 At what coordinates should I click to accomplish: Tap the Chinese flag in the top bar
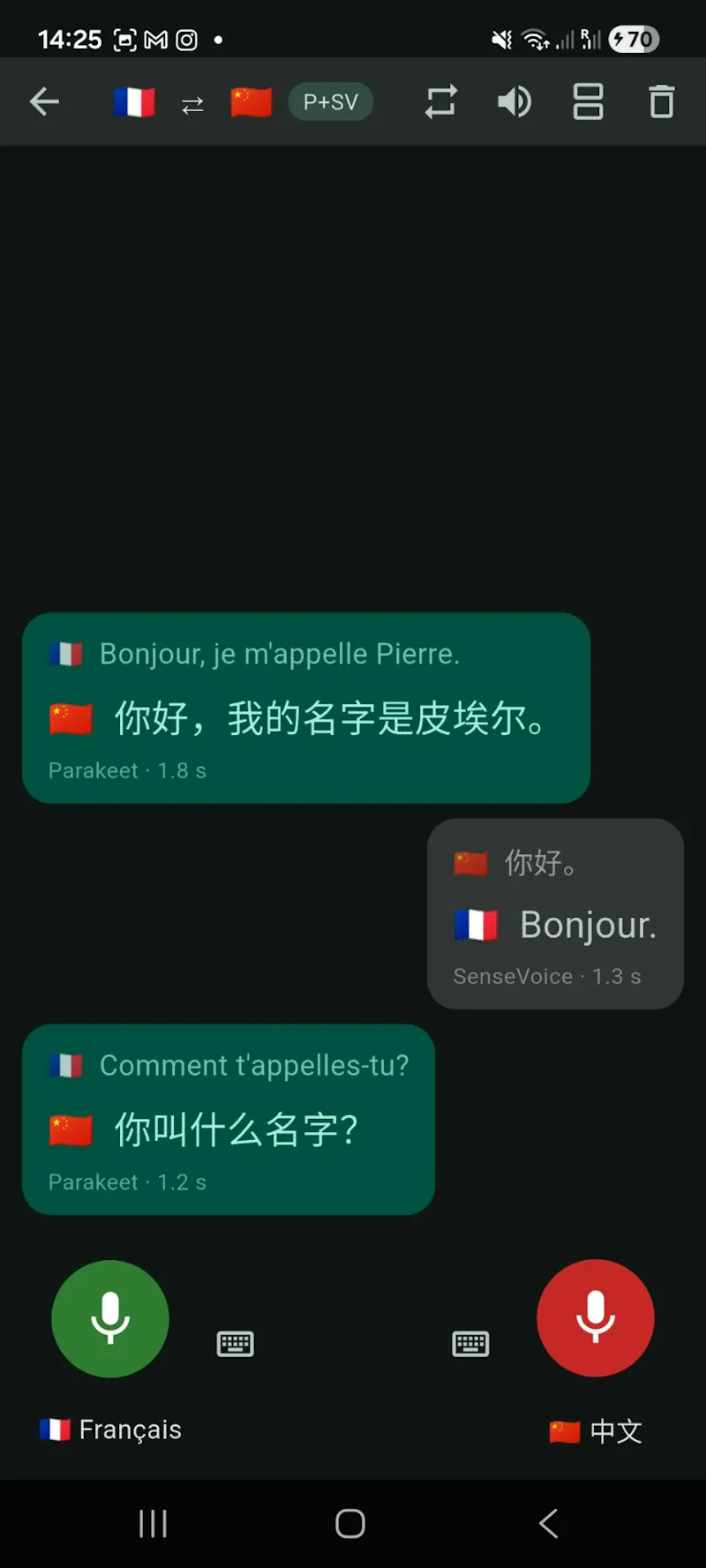(x=251, y=102)
